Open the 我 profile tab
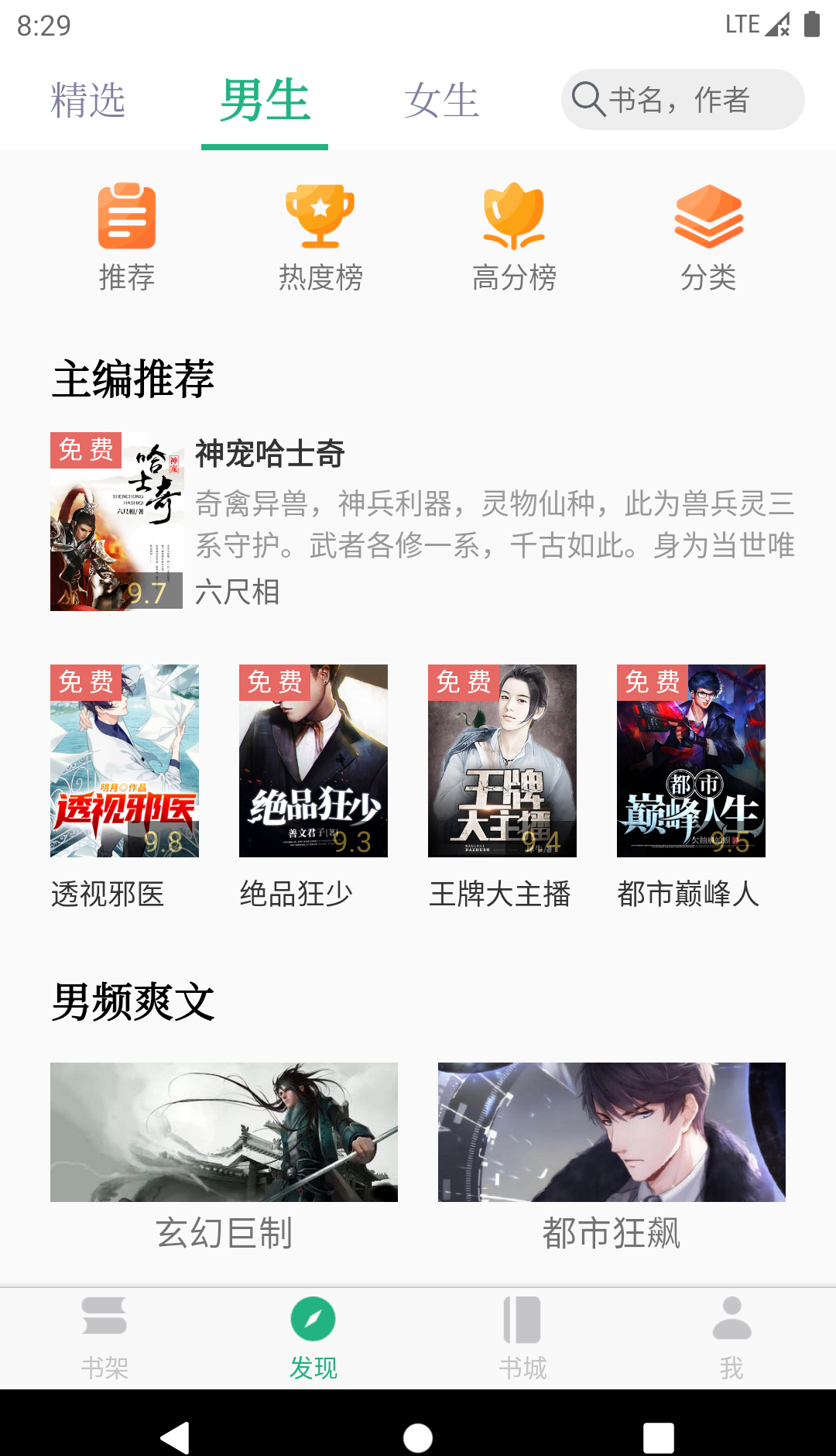 [x=731, y=1338]
